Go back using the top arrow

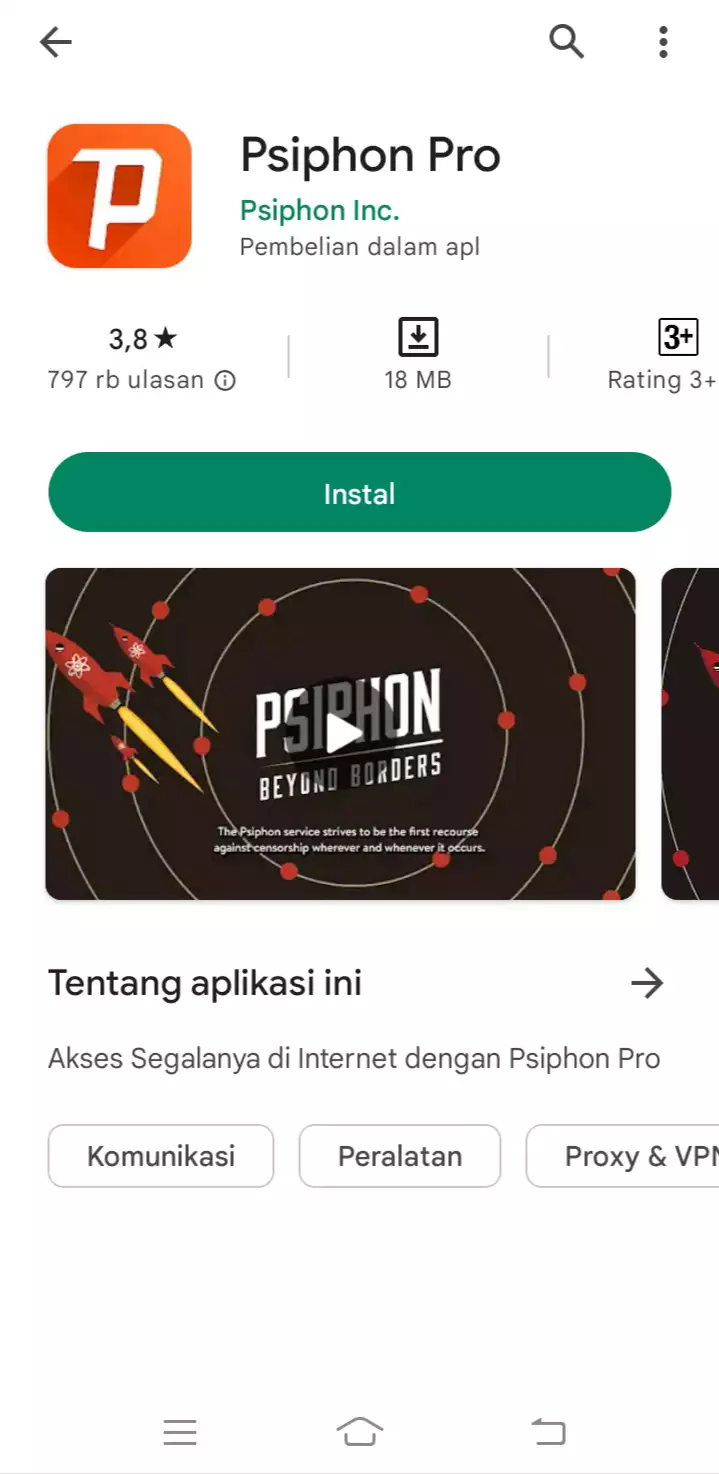(x=56, y=42)
